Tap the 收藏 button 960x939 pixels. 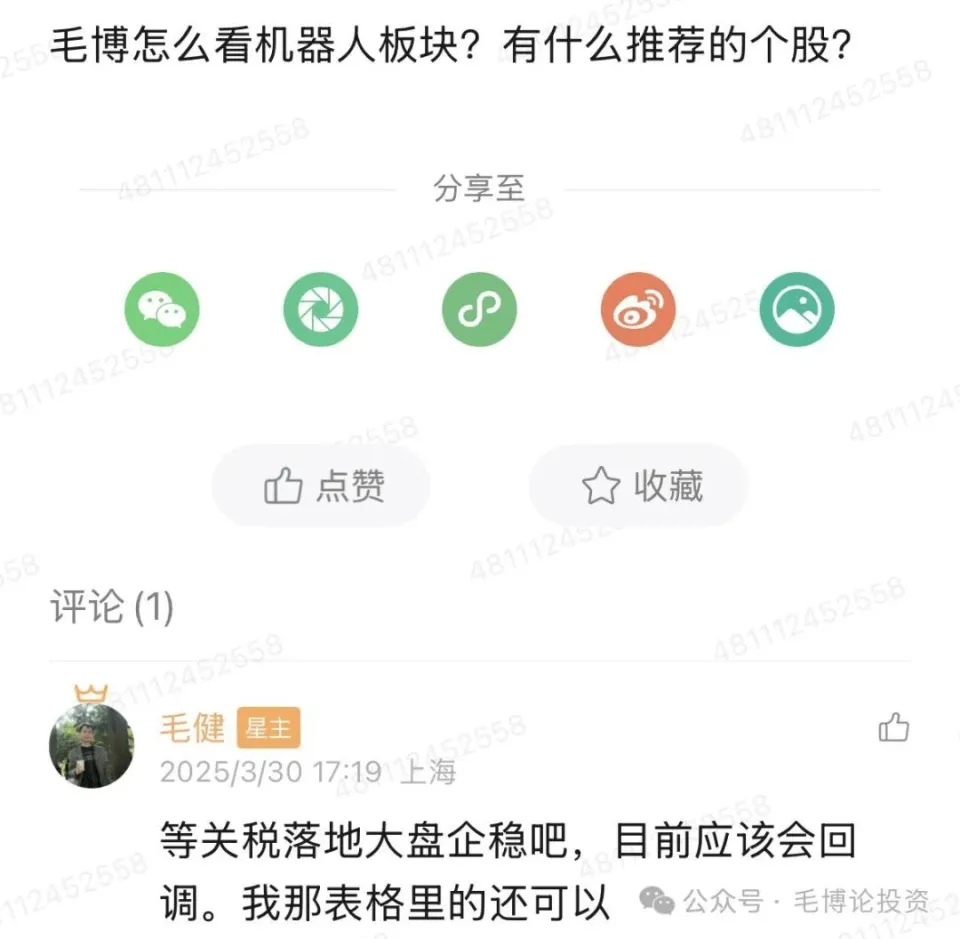pos(640,486)
